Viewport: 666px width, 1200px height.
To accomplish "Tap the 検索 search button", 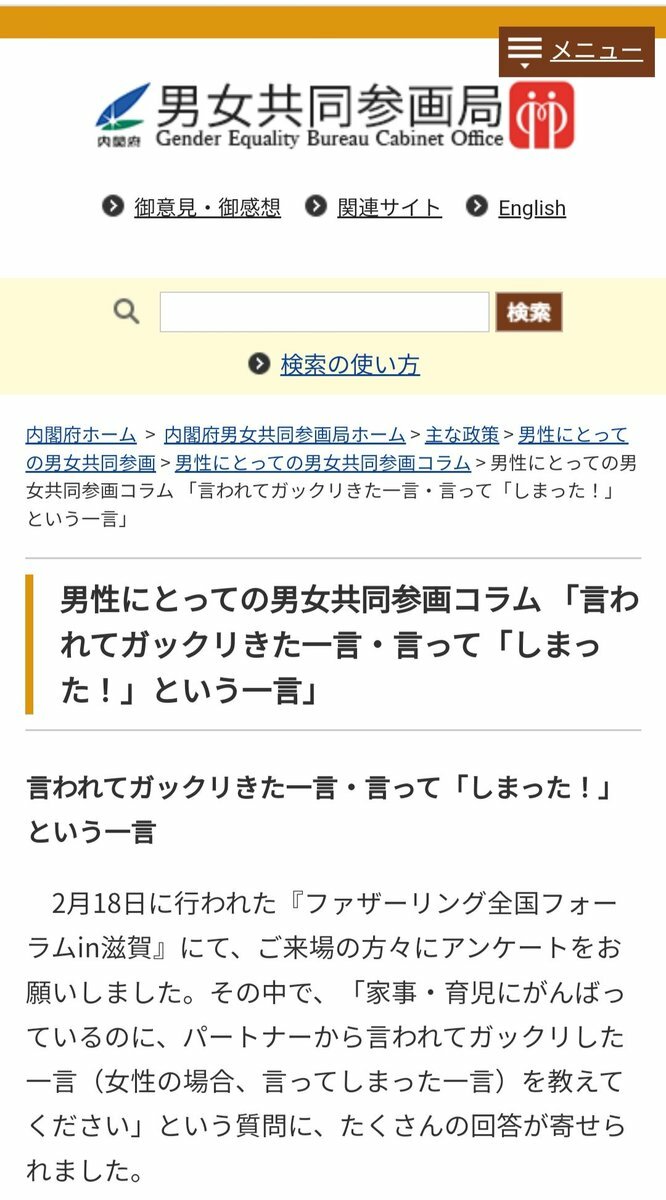I will 528,312.
